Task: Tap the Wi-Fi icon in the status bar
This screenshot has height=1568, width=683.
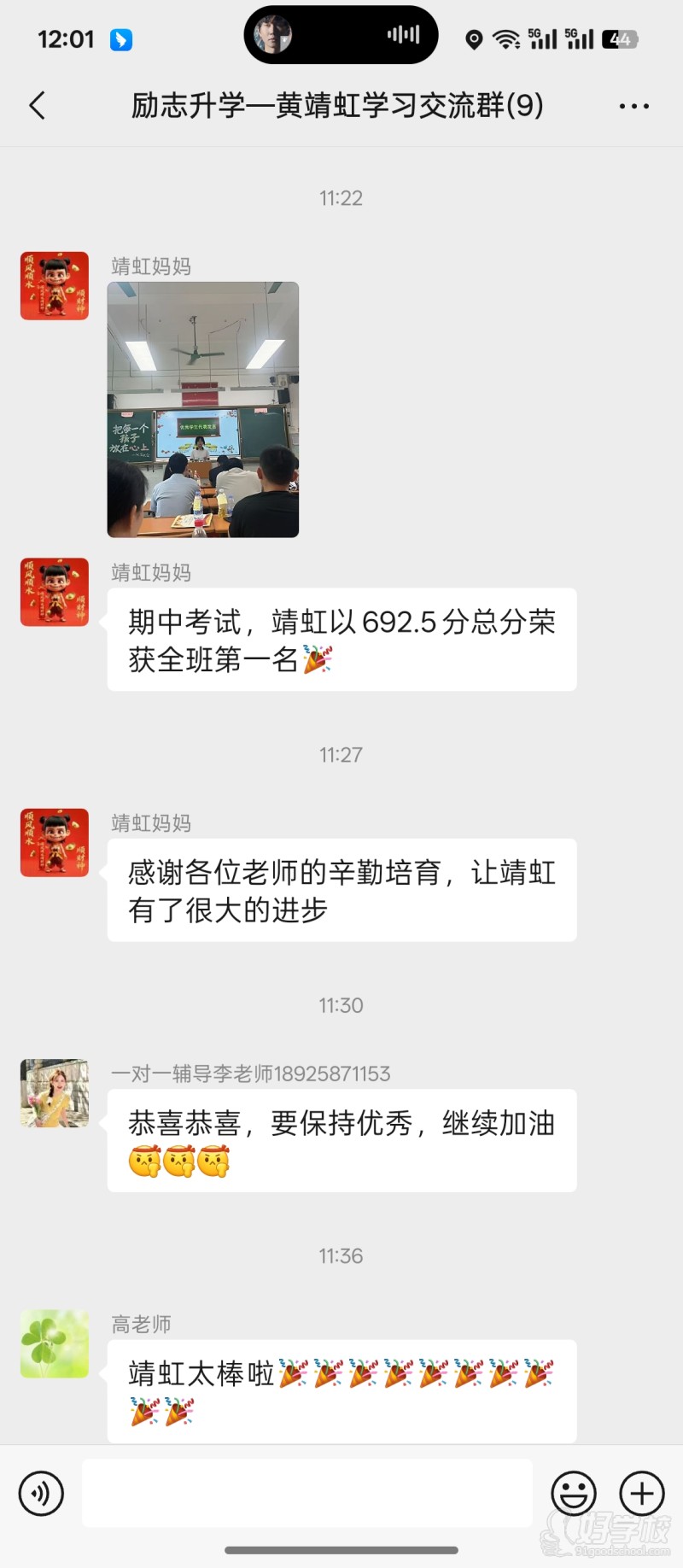Action: pyautogui.click(x=505, y=38)
